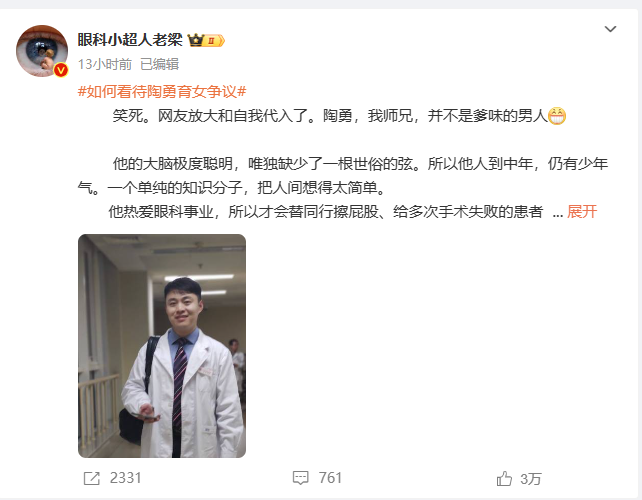Open hashtag #如何看待陶勇育女争议#
This screenshot has height=500, width=642.
[162, 91]
